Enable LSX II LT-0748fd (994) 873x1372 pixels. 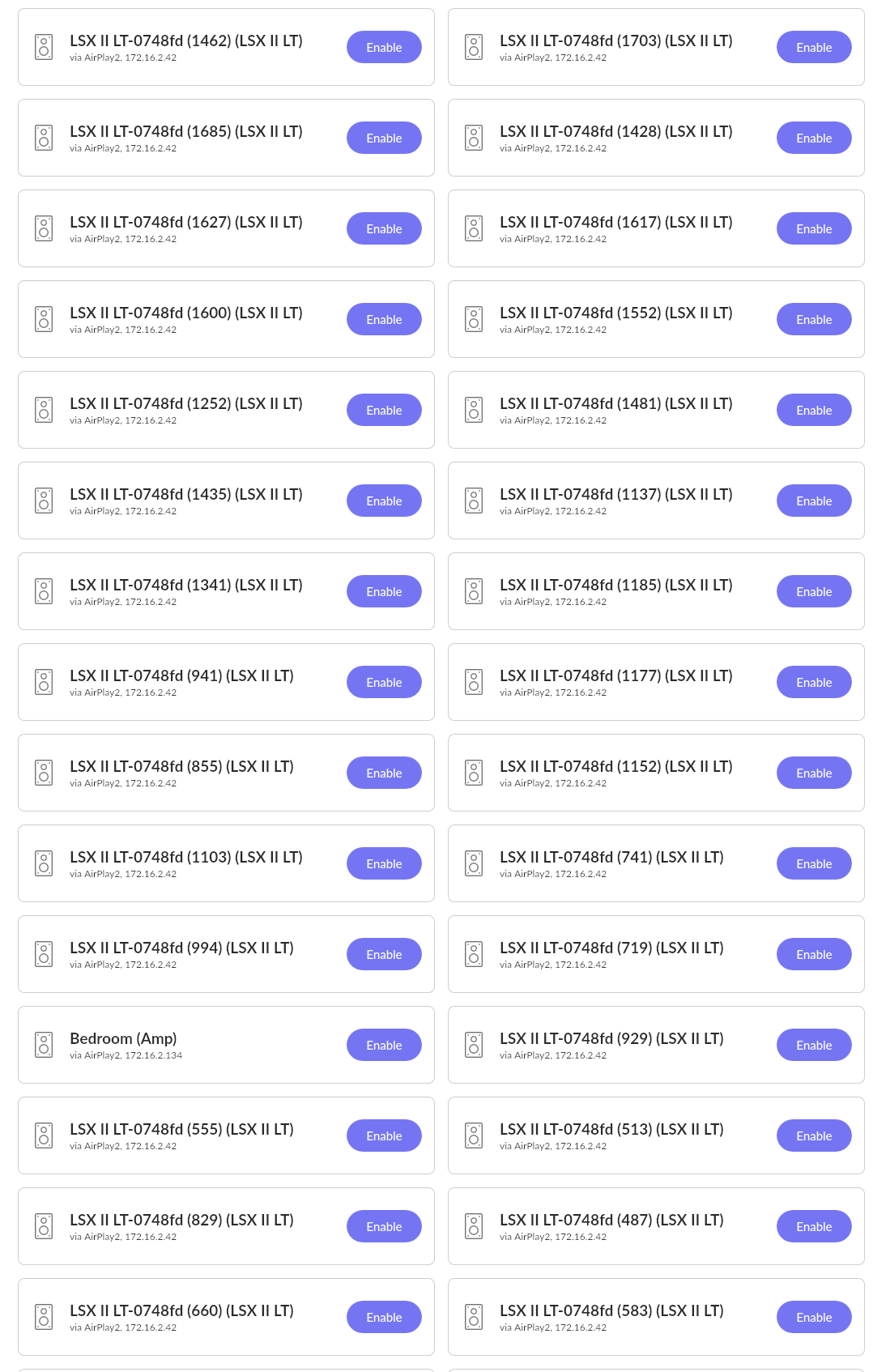coord(384,954)
